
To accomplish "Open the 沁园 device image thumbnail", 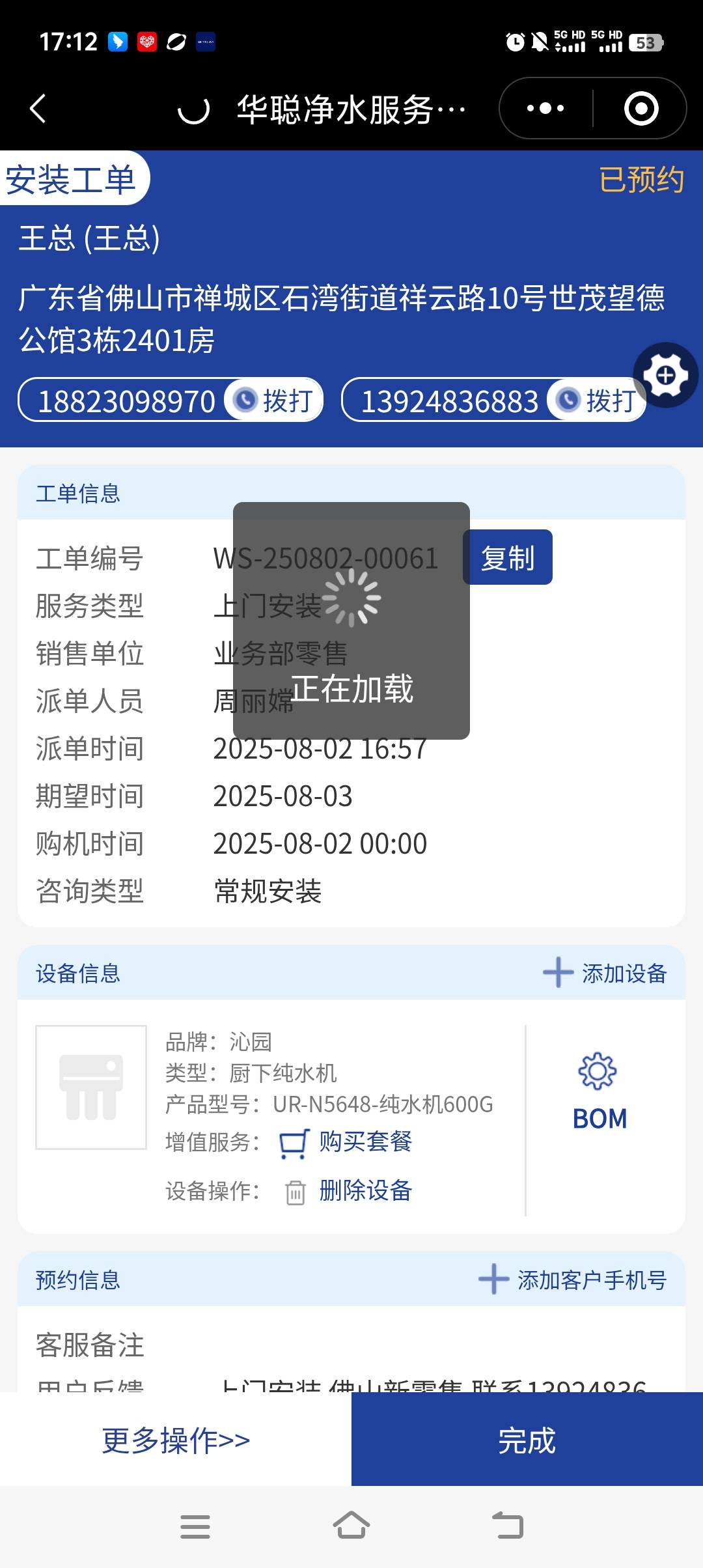I will (x=91, y=1087).
